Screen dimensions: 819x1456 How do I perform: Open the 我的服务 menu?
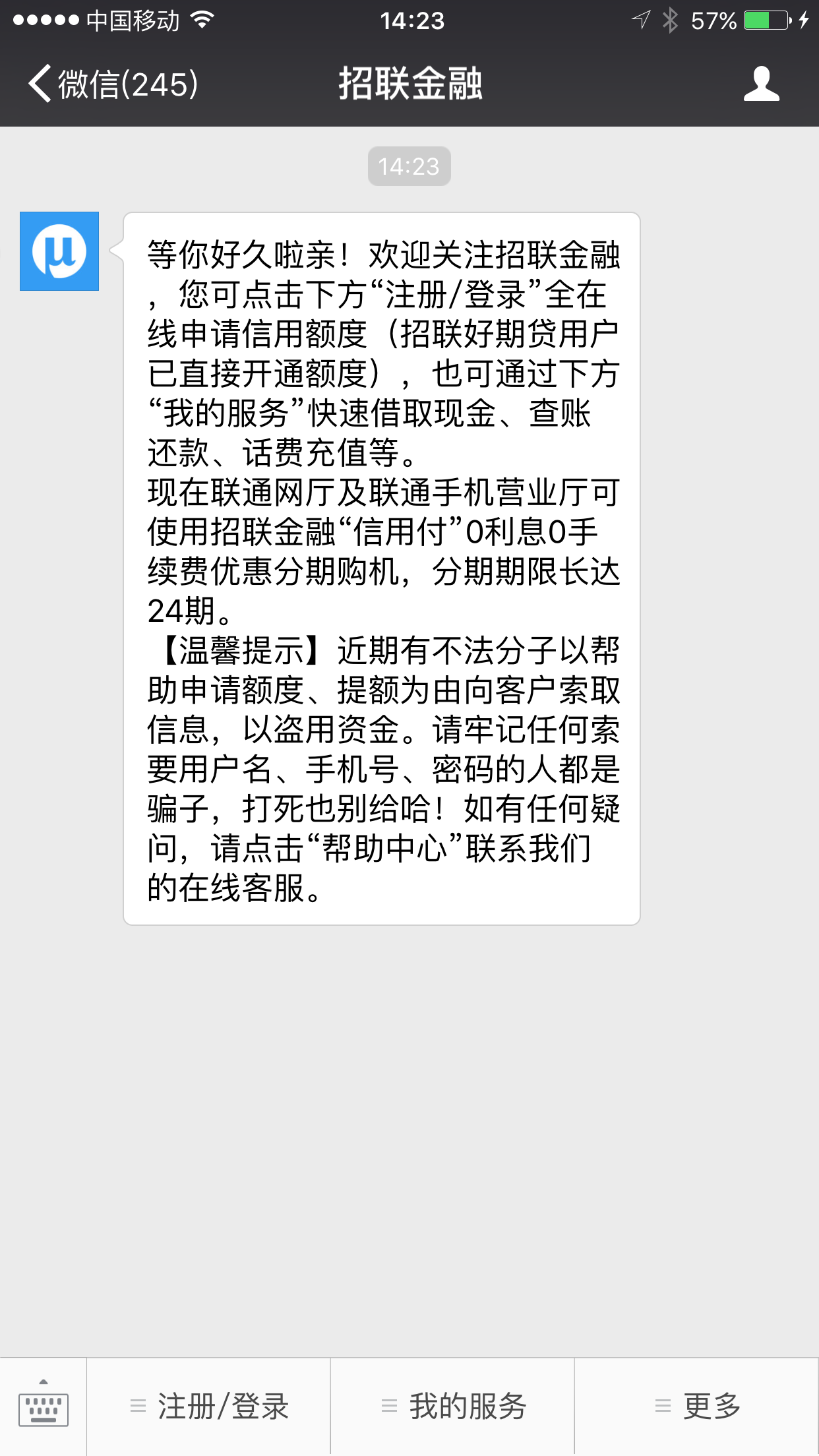452,1406
